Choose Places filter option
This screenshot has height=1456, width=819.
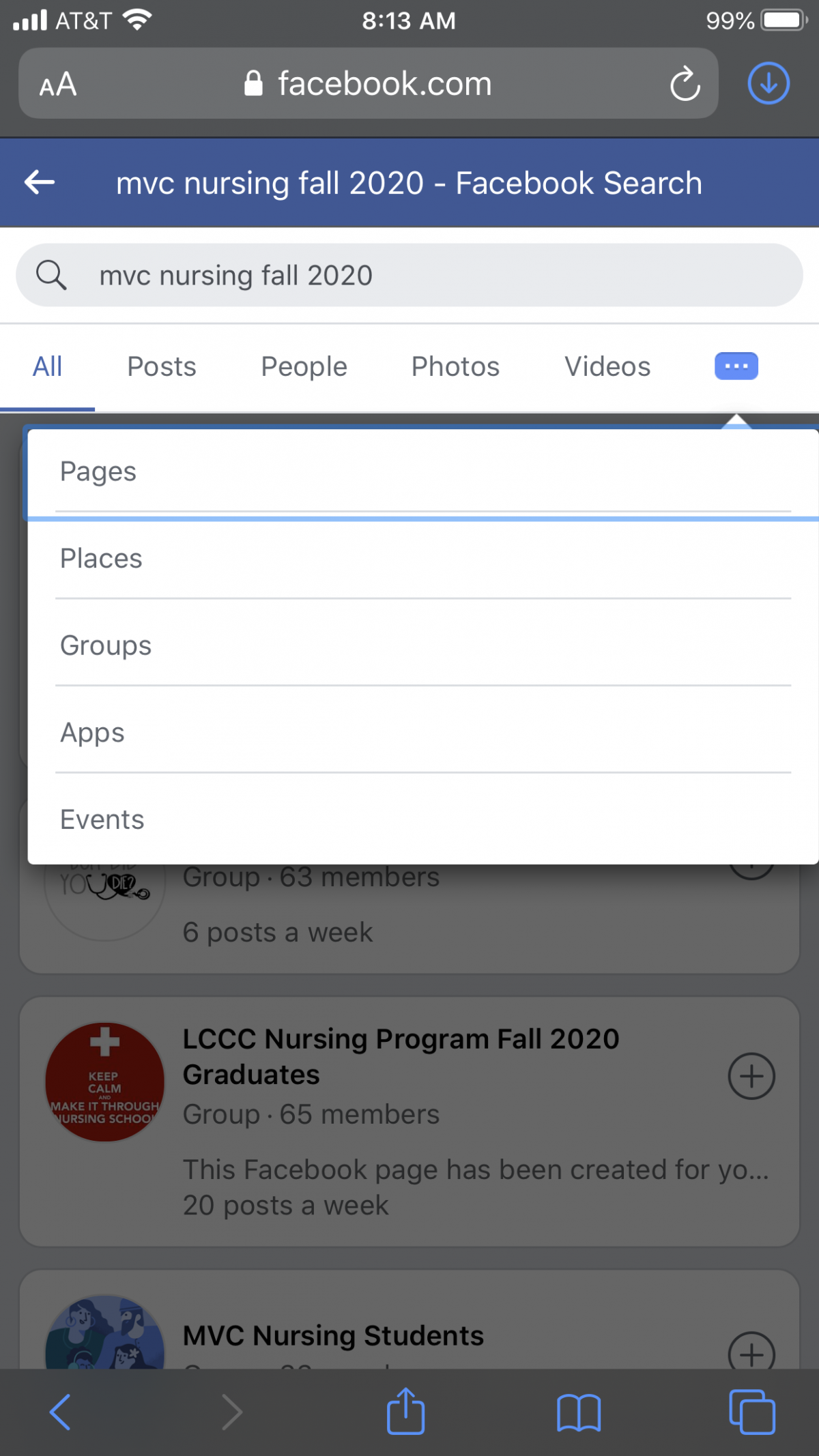tap(423, 558)
